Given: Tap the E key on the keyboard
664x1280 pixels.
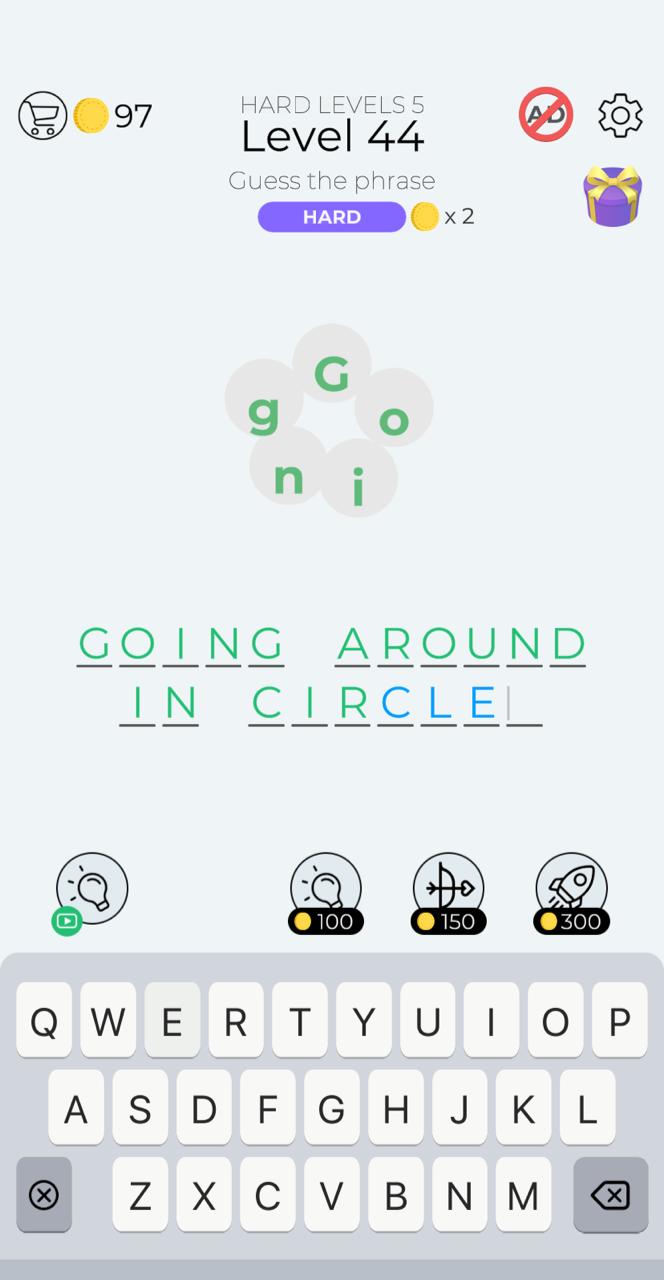Looking at the screenshot, I should pyautogui.click(x=172, y=1021).
